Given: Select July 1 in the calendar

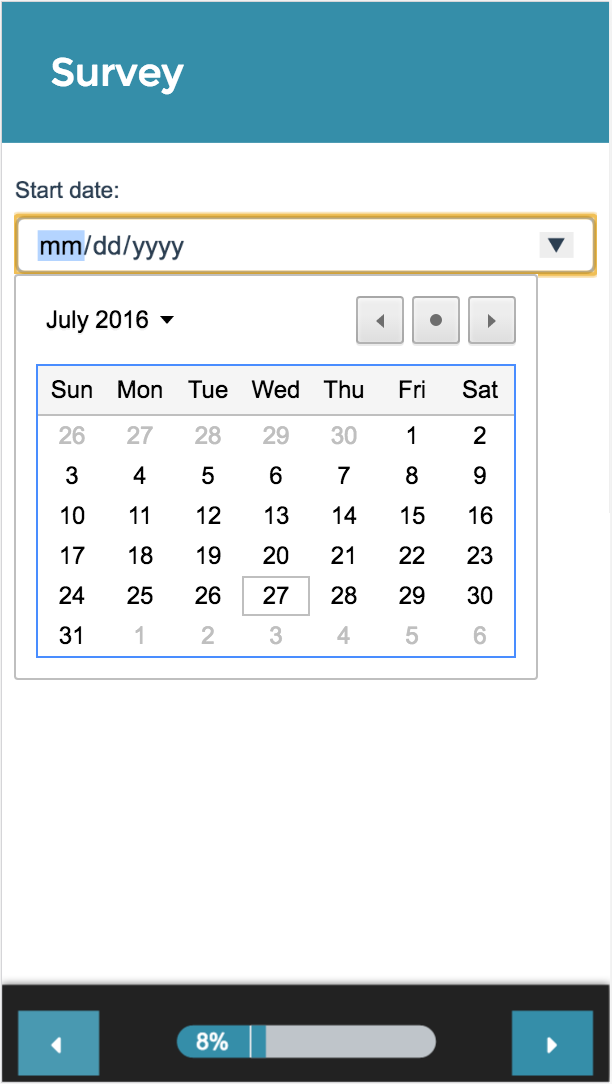Looking at the screenshot, I should pos(412,436).
